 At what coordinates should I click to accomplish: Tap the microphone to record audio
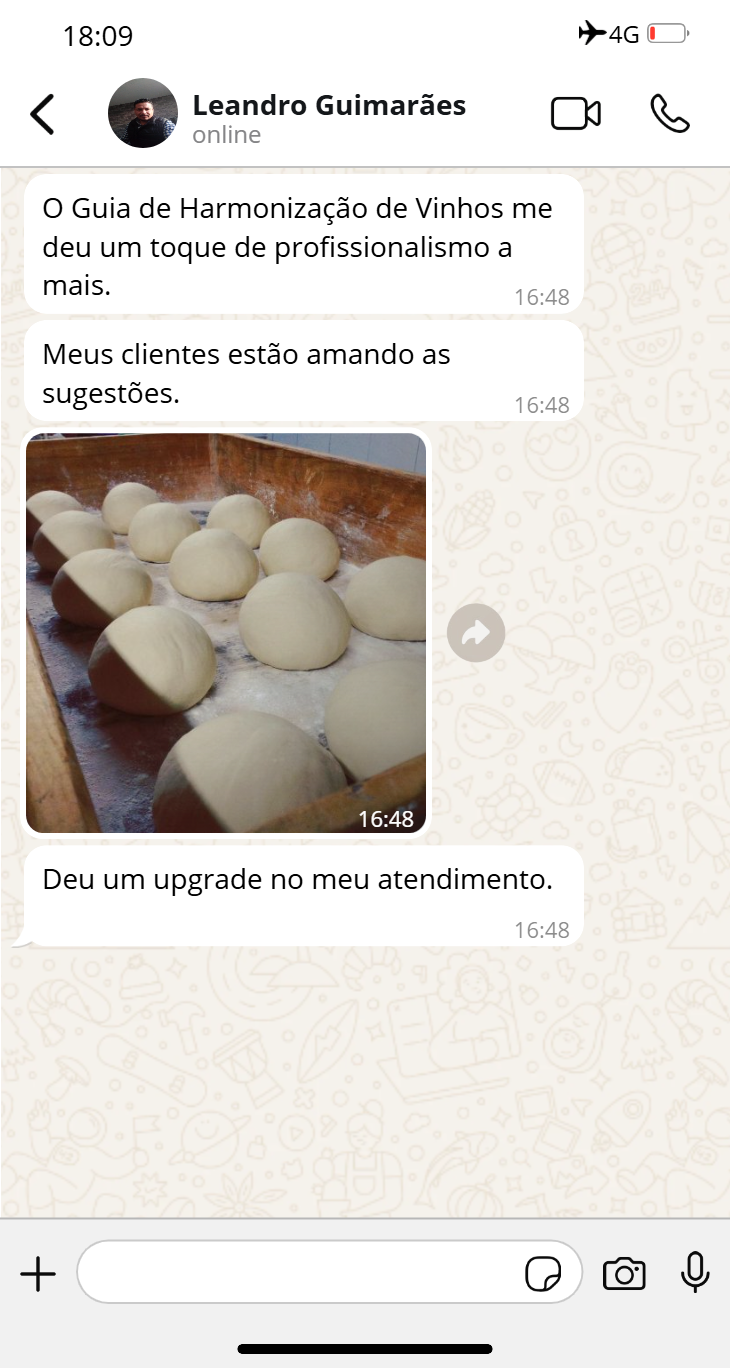695,1273
